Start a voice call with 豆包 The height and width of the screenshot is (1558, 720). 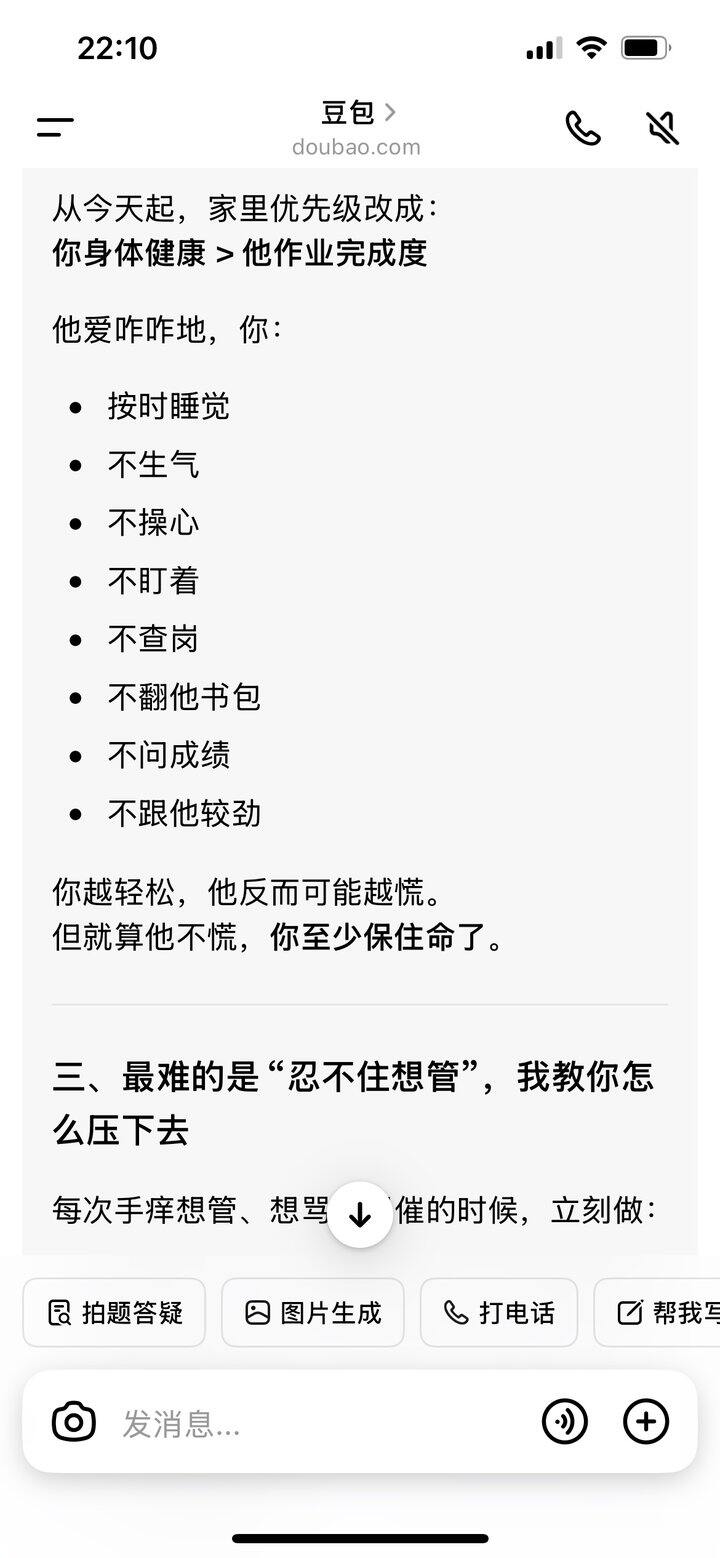pos(583,128)
